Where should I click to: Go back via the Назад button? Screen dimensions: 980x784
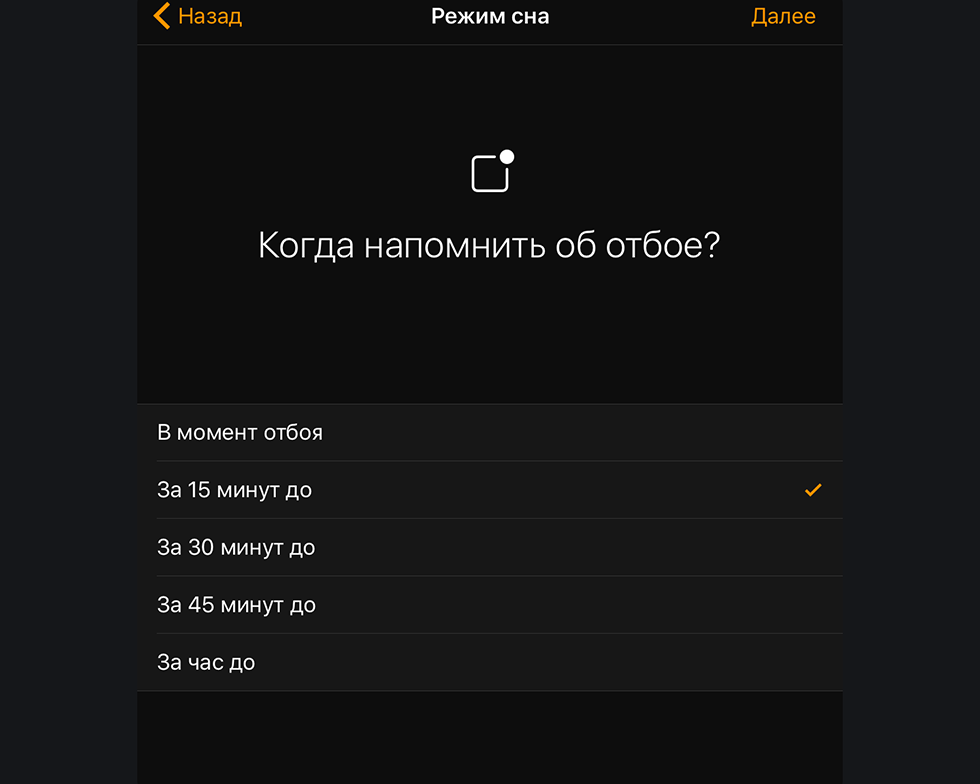pyautogui.click(x=198, y=17)
